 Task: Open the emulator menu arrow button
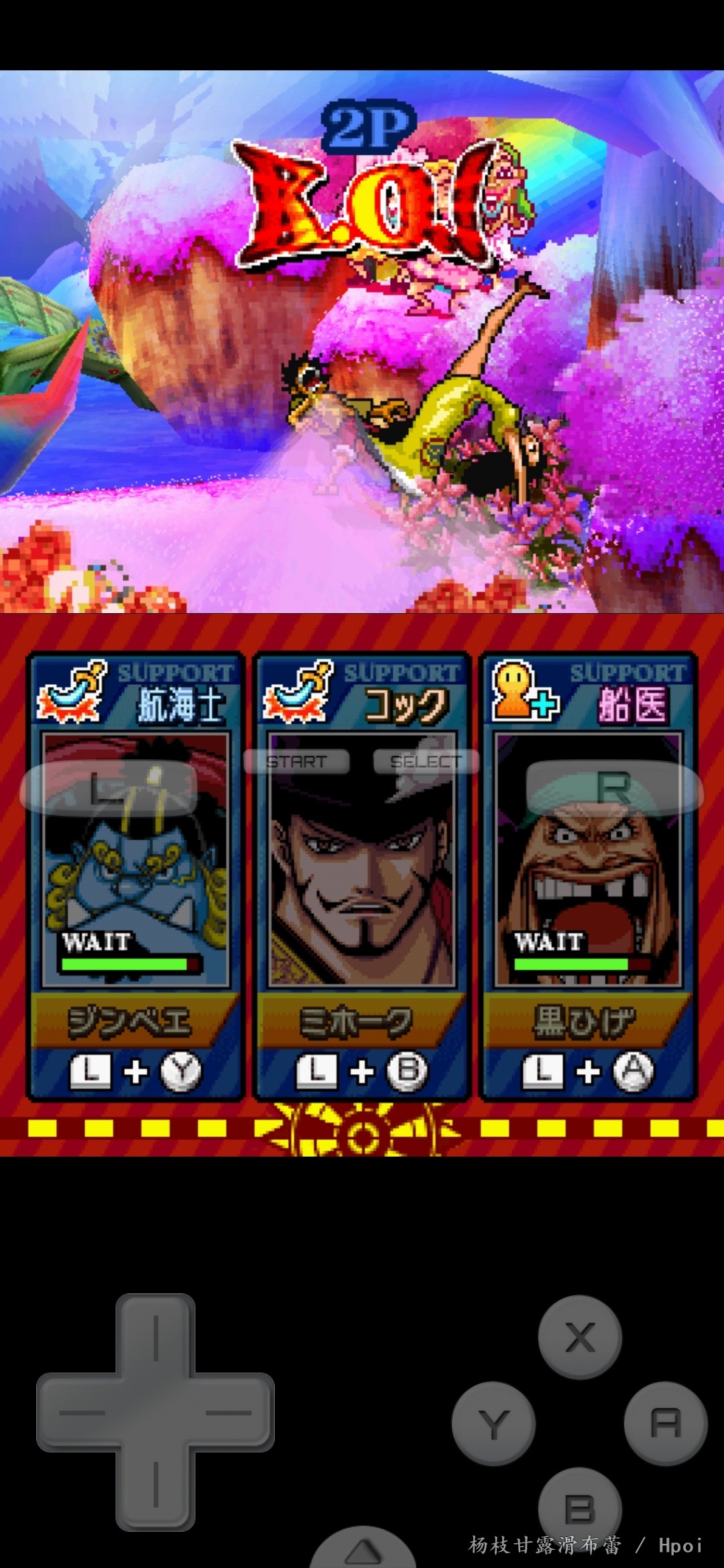[363, 1551]
